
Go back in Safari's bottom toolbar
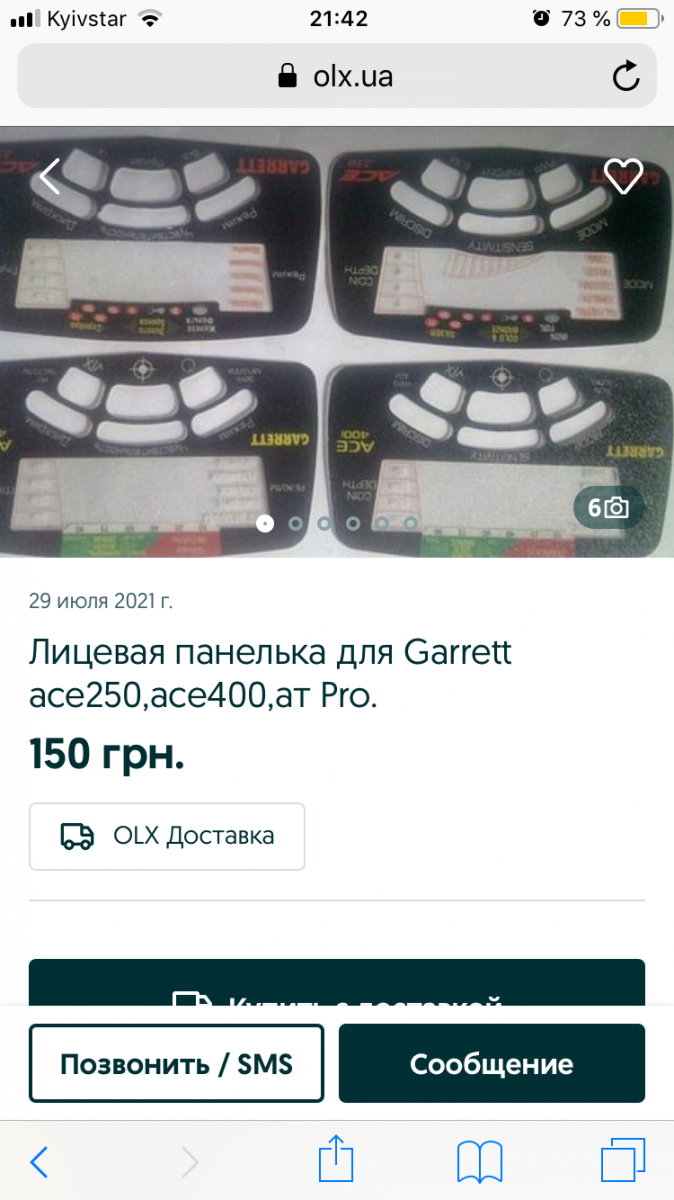coord(39,1162)
